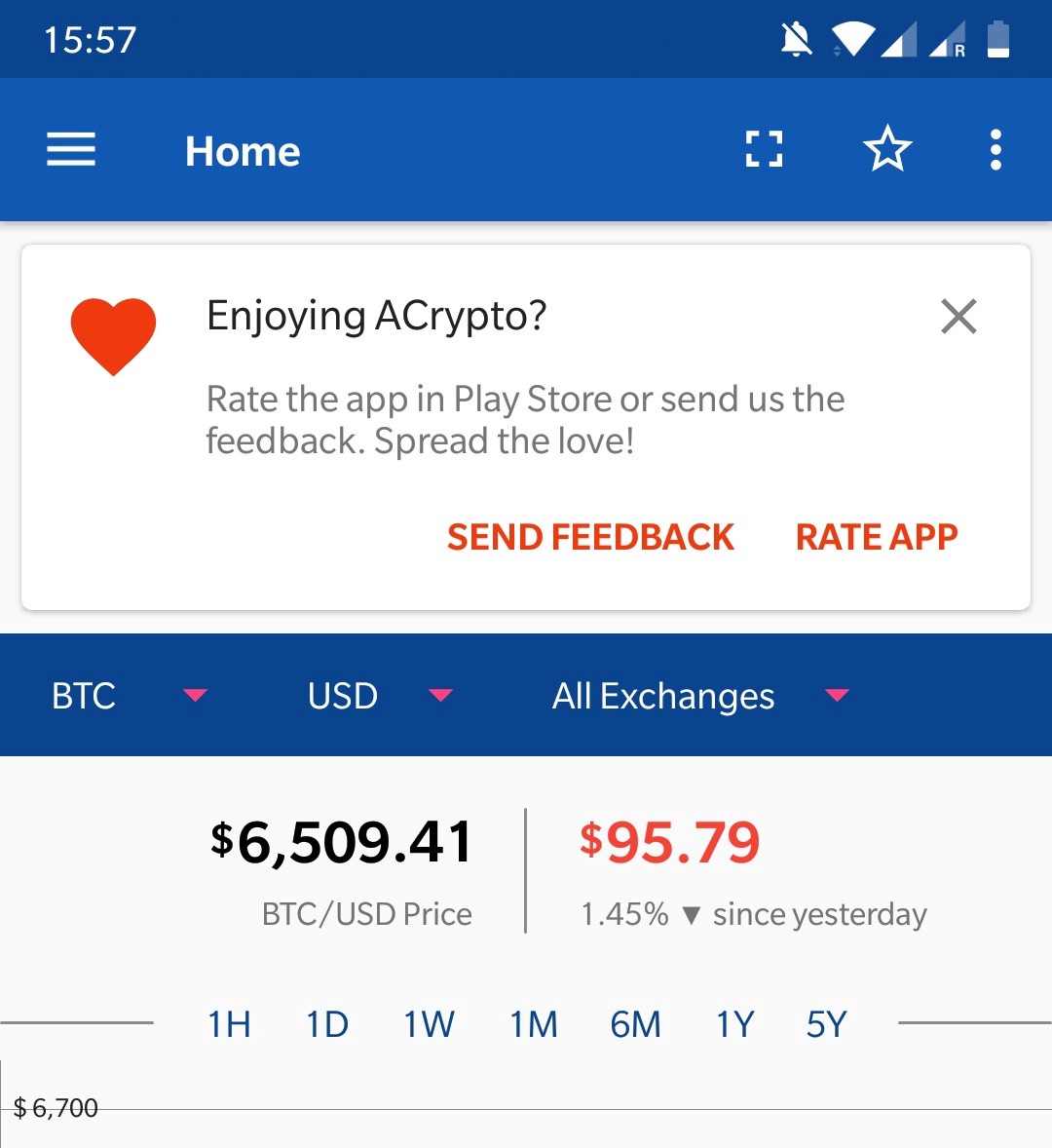Add BTC/USD to favorites with star
This screenshot has width=1052, height=1148.
pyautogui.click(x=887, y=150)
